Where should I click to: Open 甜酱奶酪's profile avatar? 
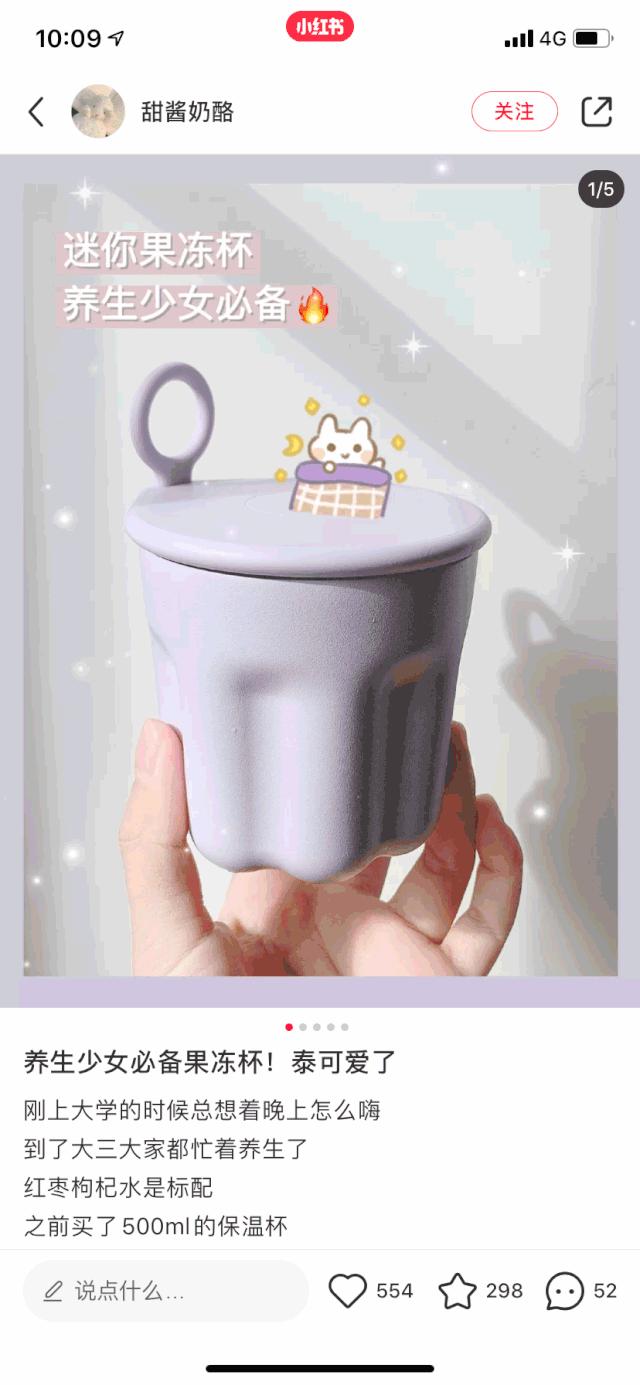point(98,112)
